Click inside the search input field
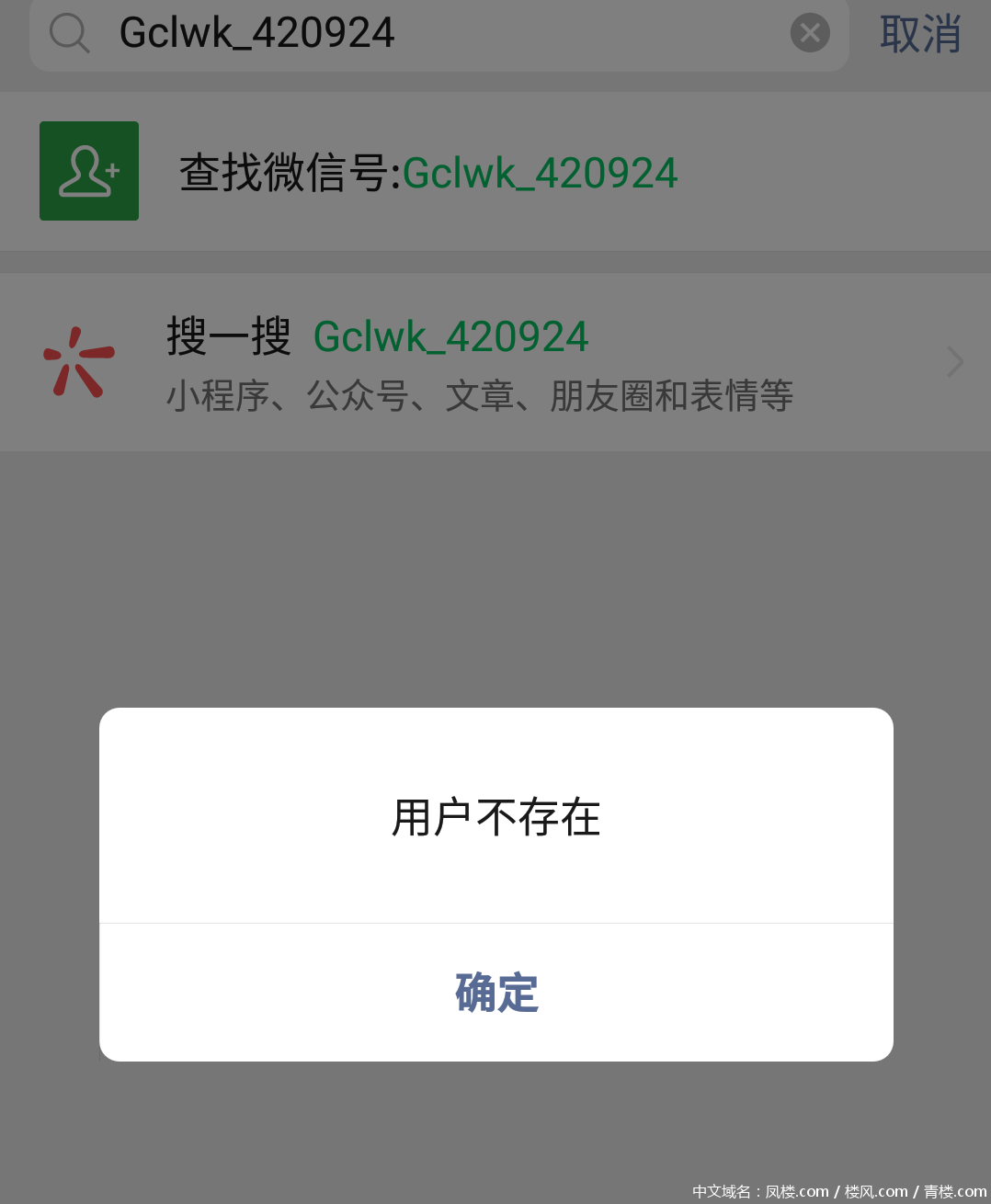 [414, 33]
